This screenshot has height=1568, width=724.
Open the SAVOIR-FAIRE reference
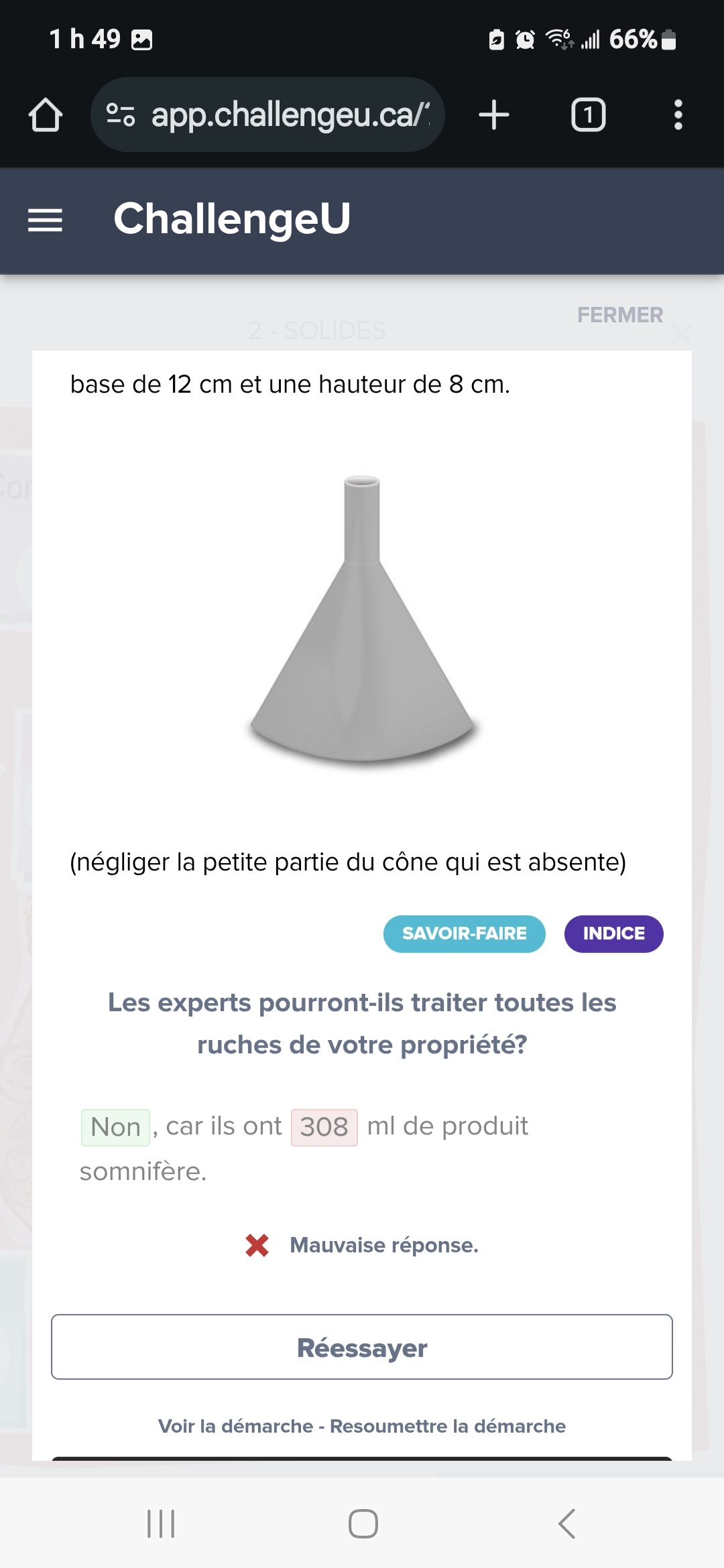pos(464,933)
